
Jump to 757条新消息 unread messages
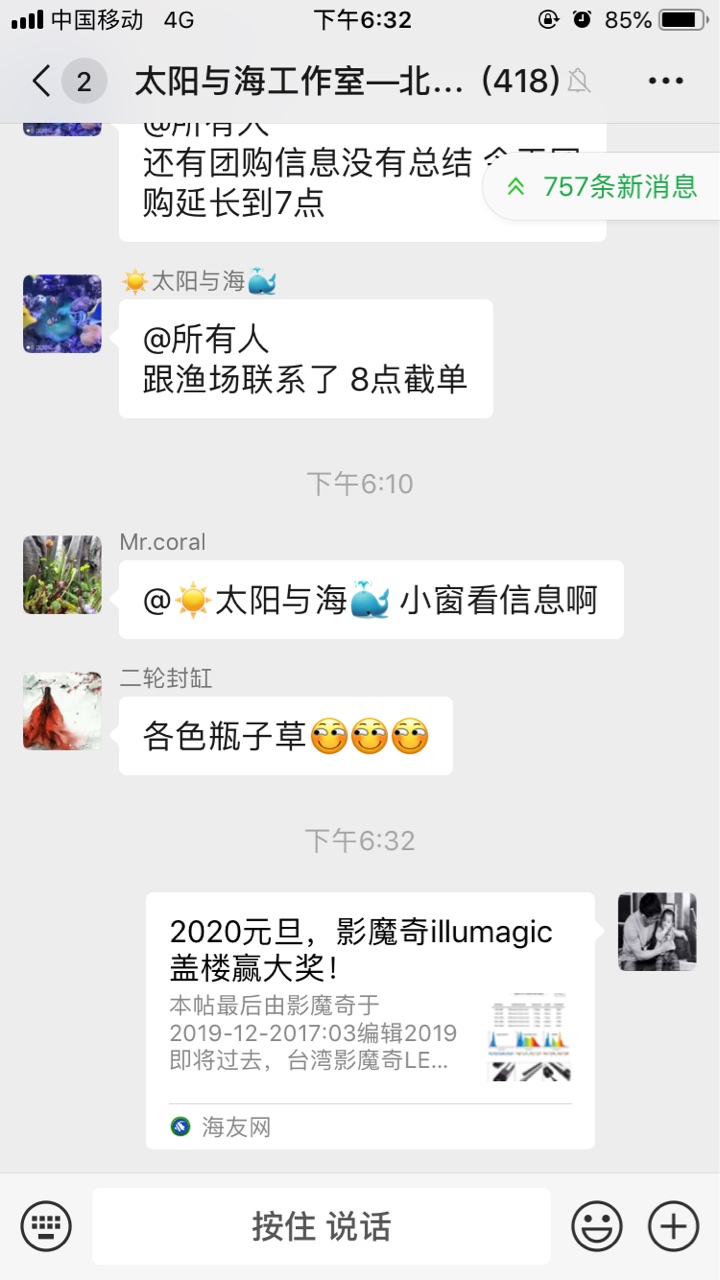pyautogui.click(x=605, y=186)
